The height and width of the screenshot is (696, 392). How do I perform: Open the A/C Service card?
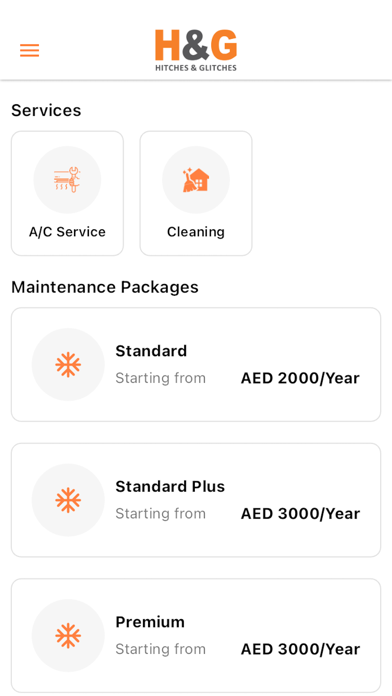coord(67,193)
